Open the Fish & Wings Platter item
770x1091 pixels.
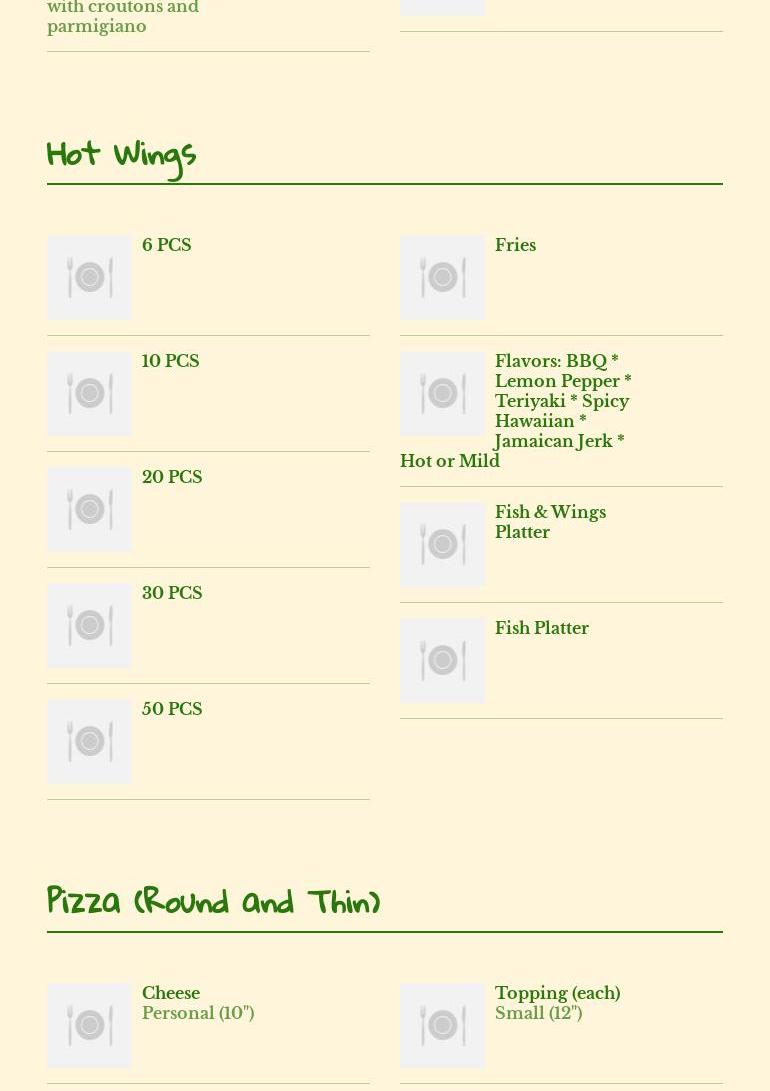(x=549, y=522)
